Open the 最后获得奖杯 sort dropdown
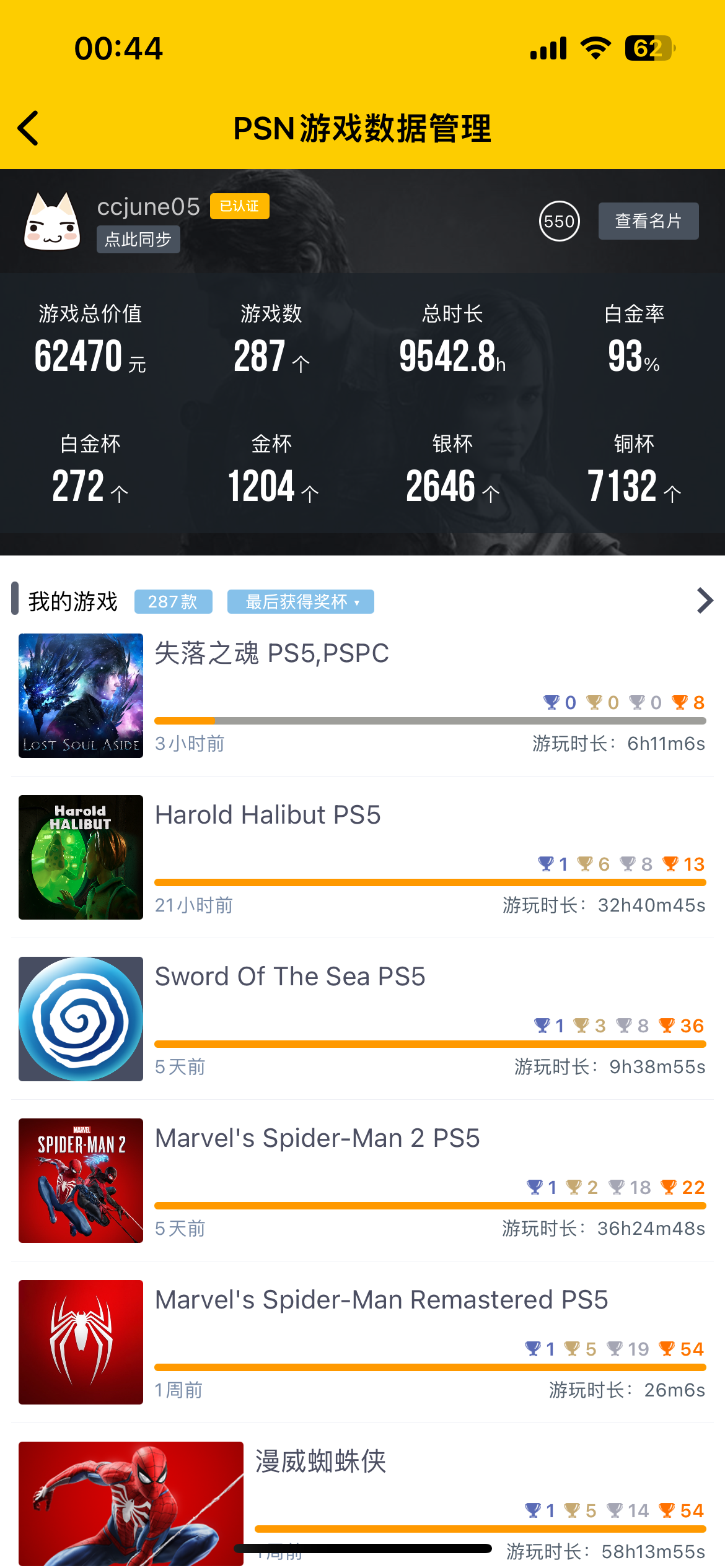This screenshot has width=725, height=1568. (301, 601)
